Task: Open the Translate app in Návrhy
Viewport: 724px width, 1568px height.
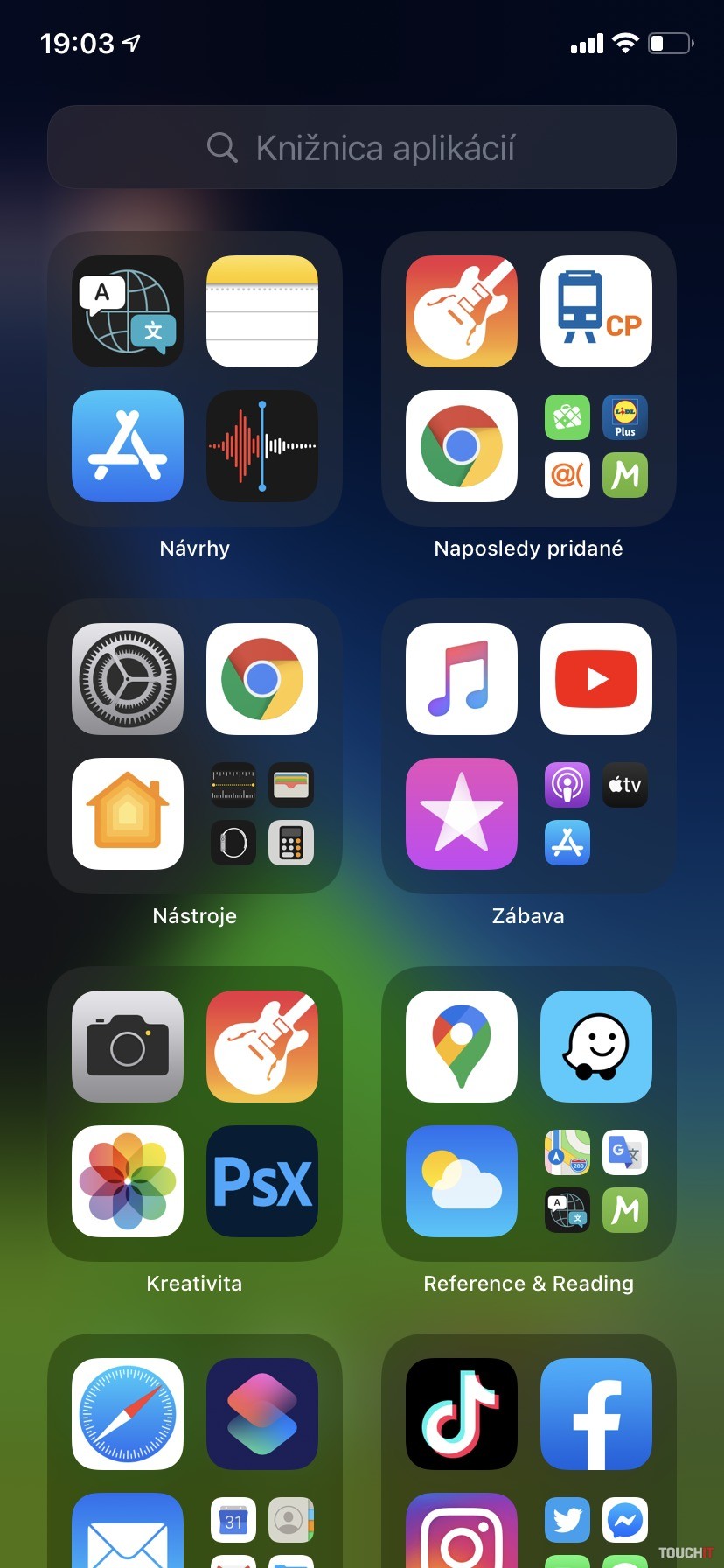Action: tap(128, 311)
